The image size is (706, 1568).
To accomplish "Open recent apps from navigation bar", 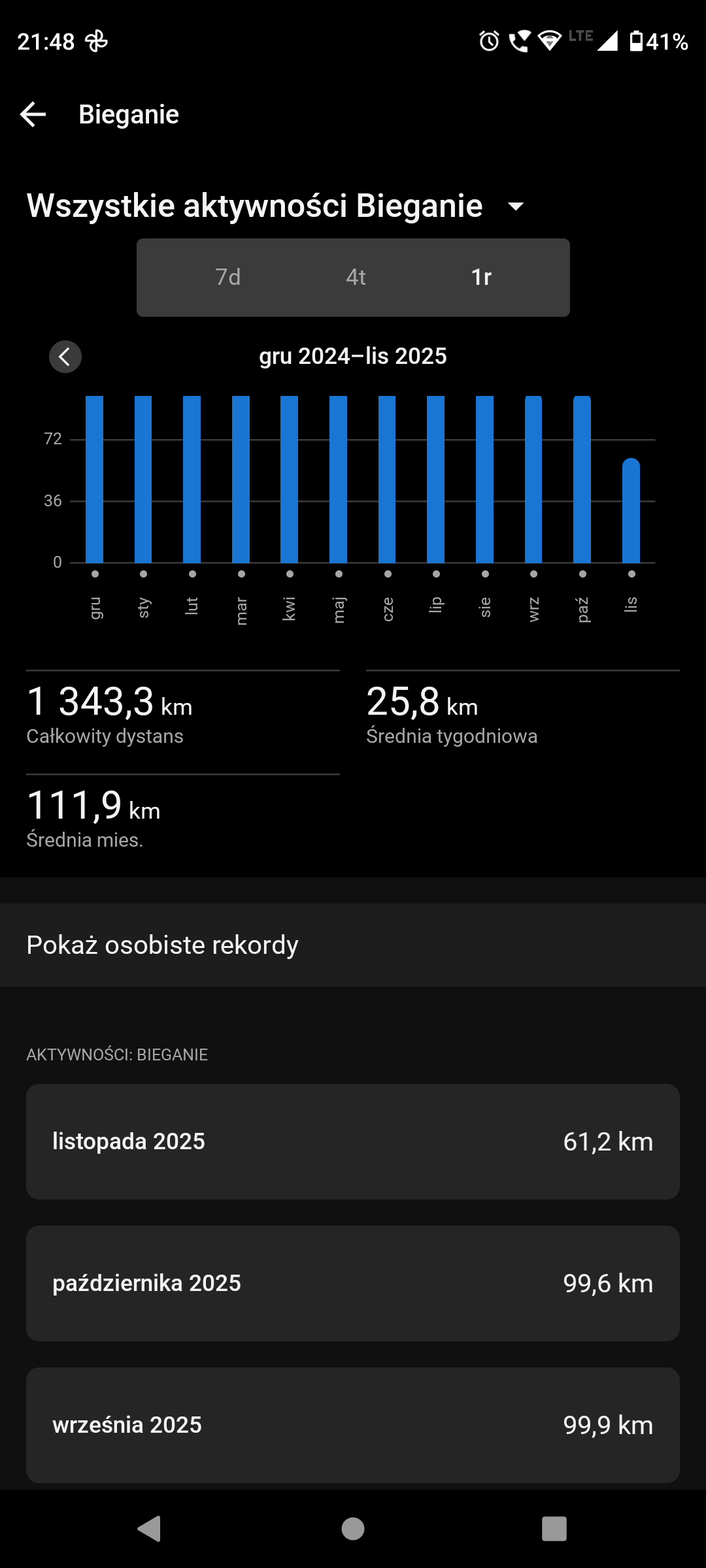I will tap(554, 1529).
